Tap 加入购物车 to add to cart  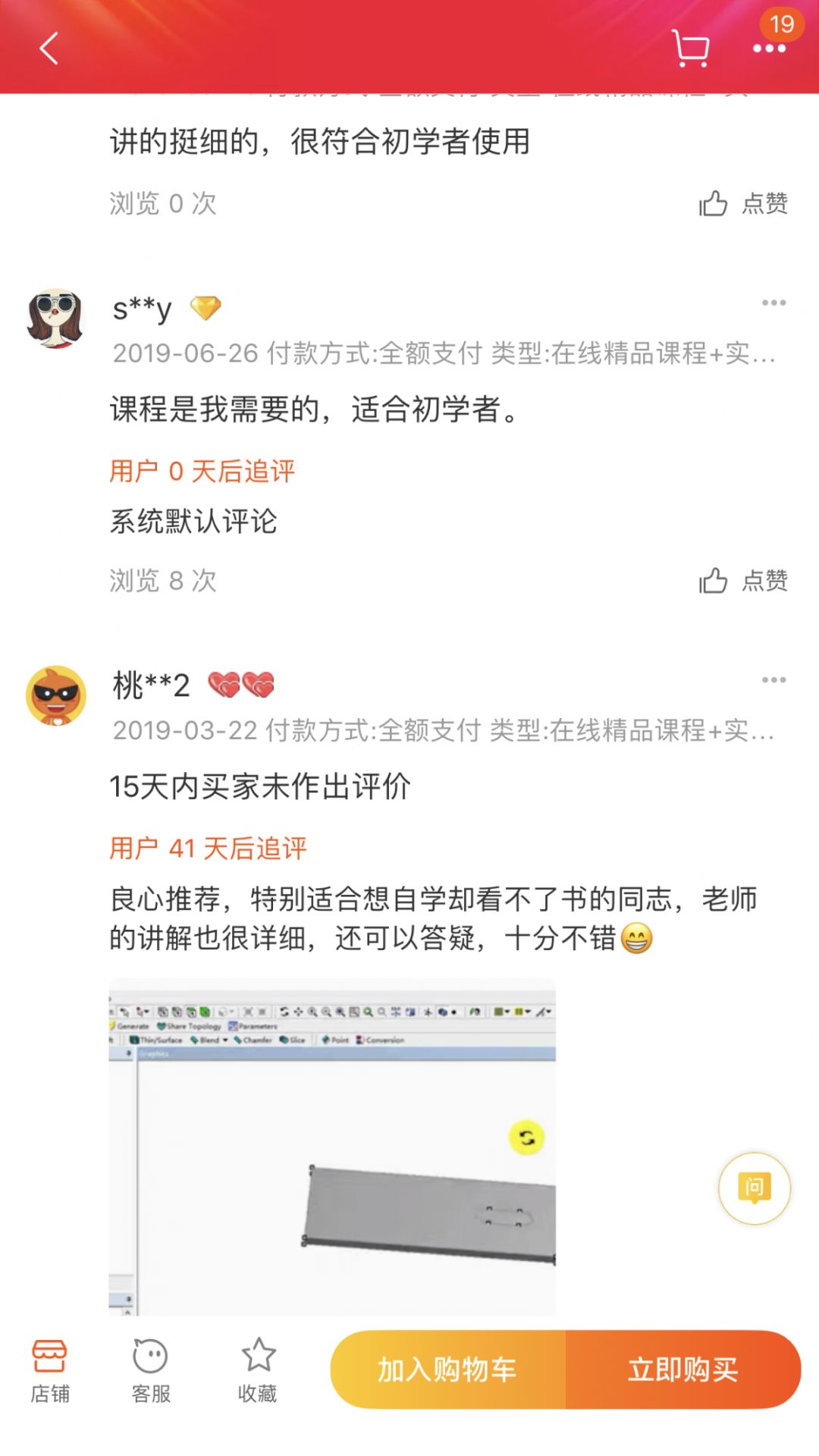447,1370
